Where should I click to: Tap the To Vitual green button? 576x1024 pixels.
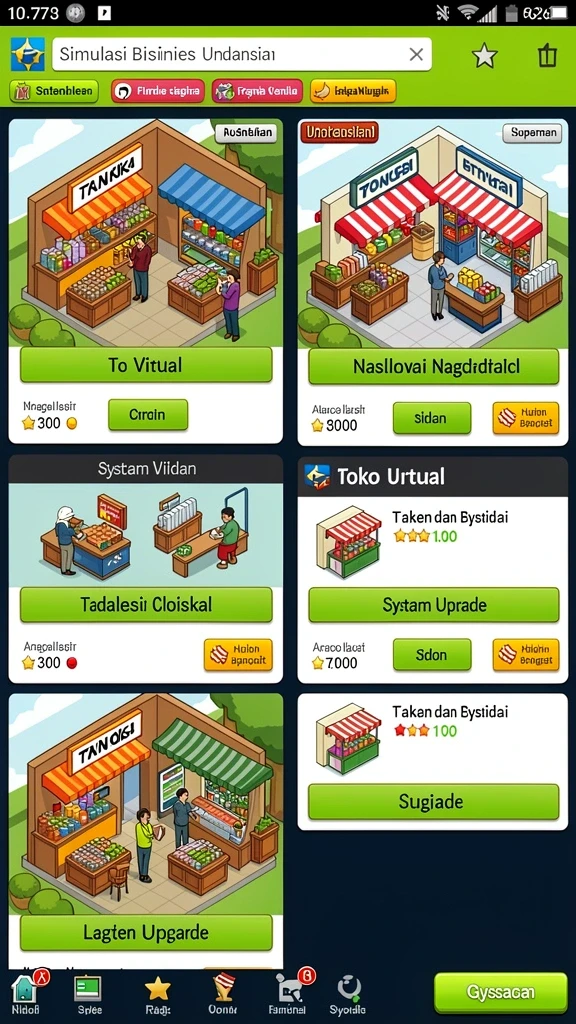[x=146, y=364]
